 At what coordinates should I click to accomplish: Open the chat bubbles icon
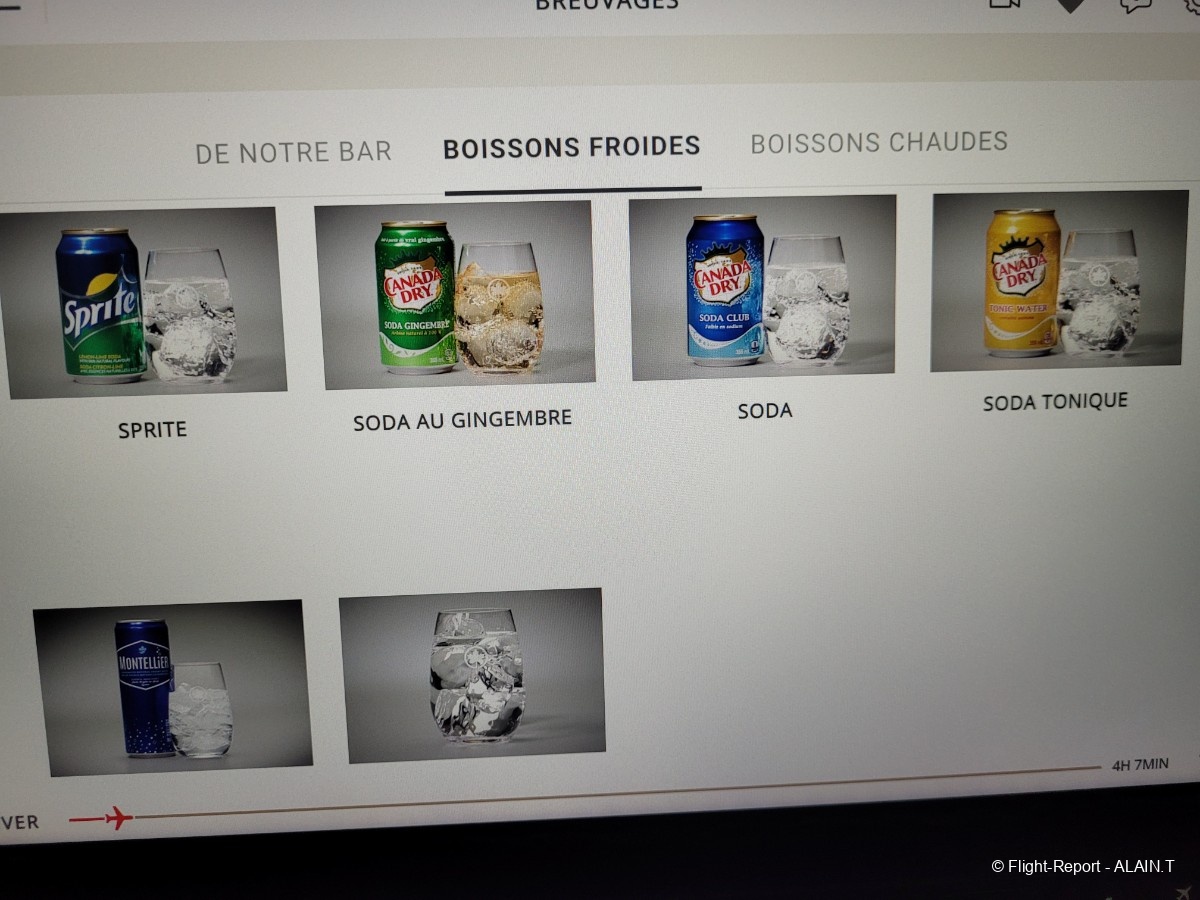pyautogui.click(x=1134, y=5)
